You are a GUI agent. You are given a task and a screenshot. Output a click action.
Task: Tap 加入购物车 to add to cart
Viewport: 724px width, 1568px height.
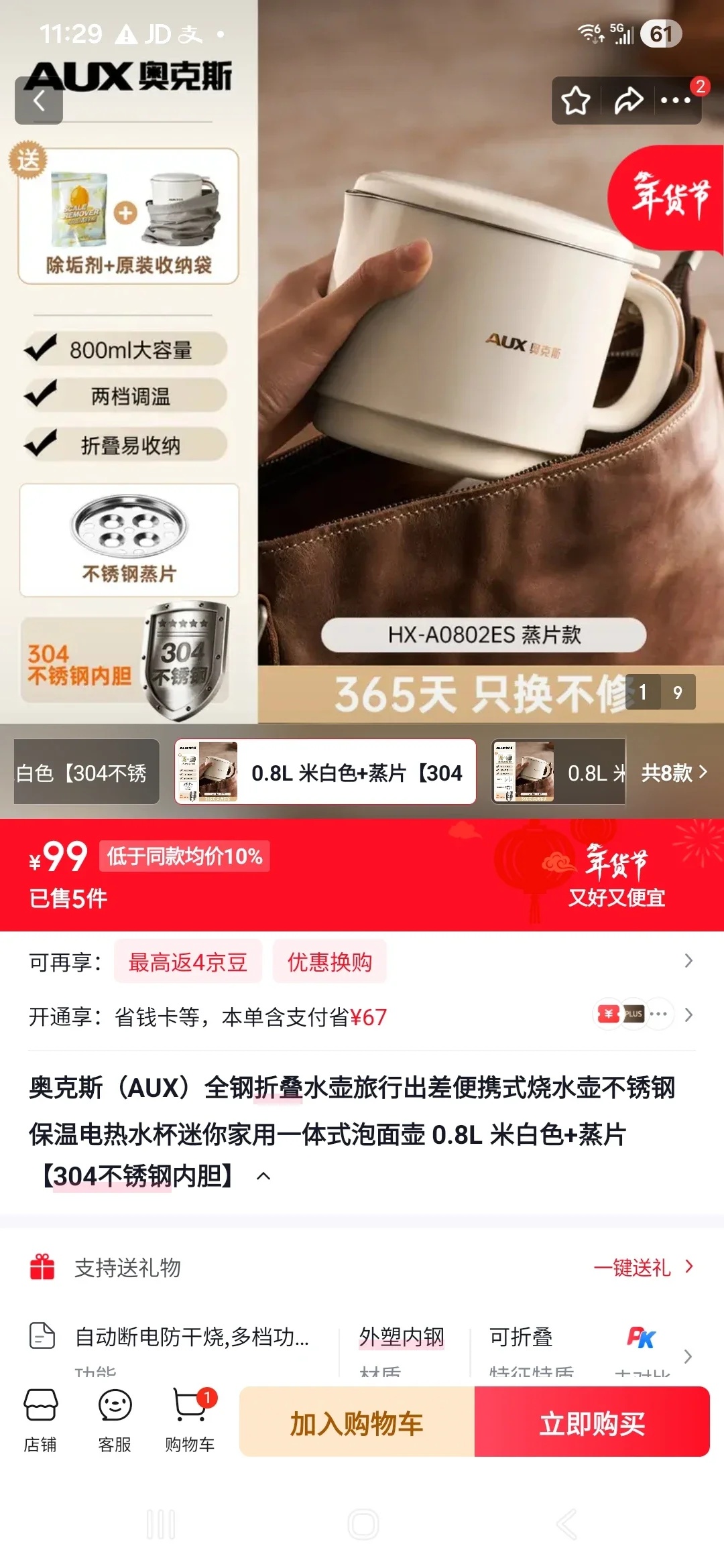(357, 1422)
